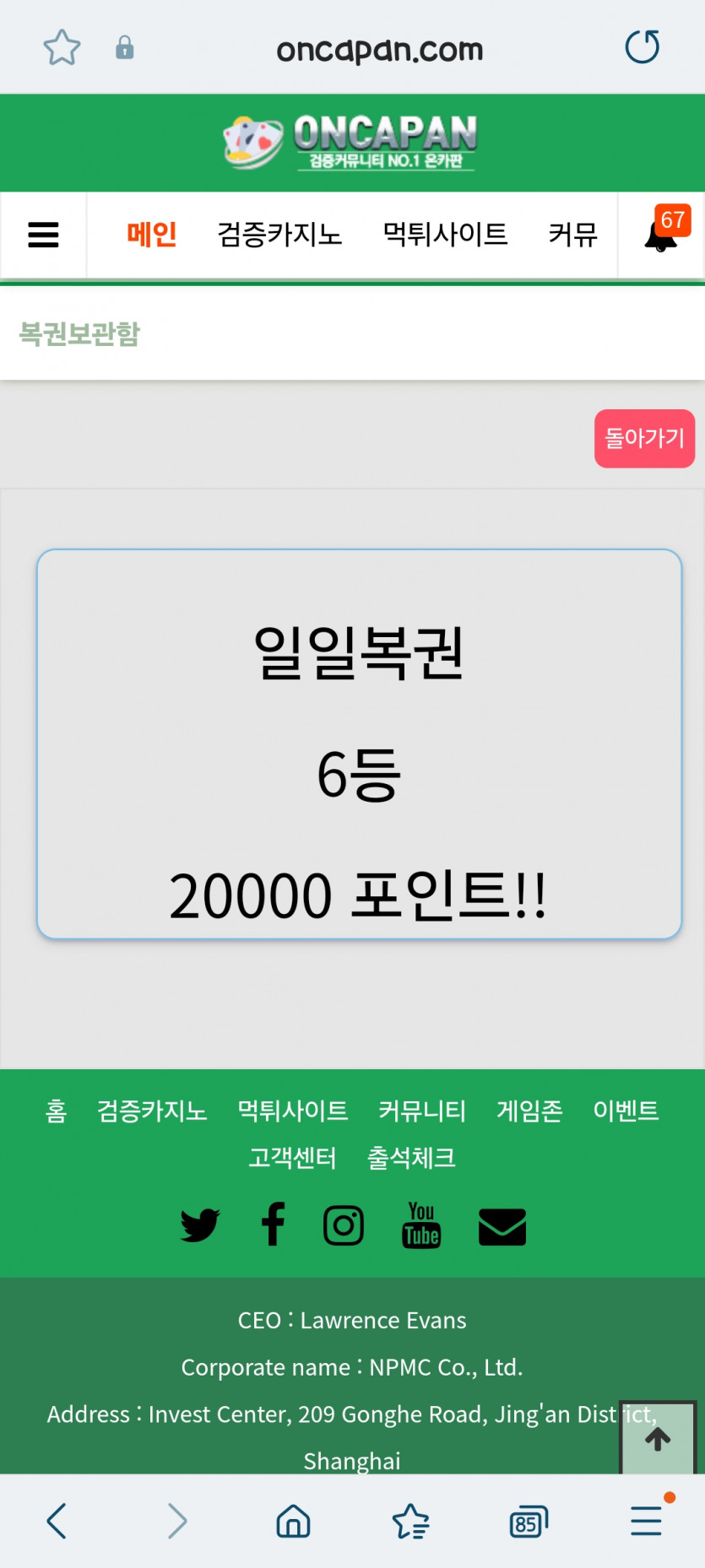
Task: Jump to top with the arrow button
Action: click(658, 1439)
